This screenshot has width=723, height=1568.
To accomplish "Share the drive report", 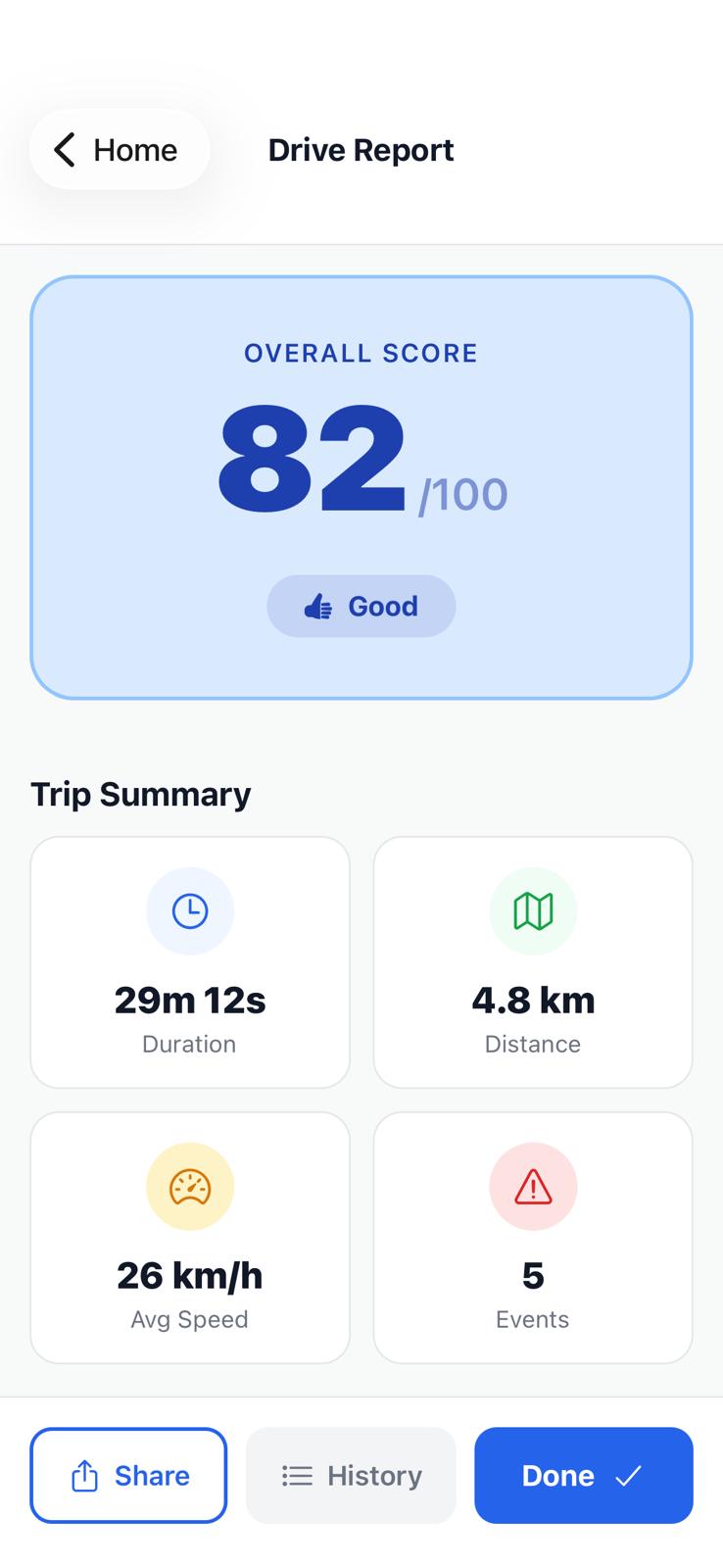I will pyautogui.click(x=128, y=1475).
